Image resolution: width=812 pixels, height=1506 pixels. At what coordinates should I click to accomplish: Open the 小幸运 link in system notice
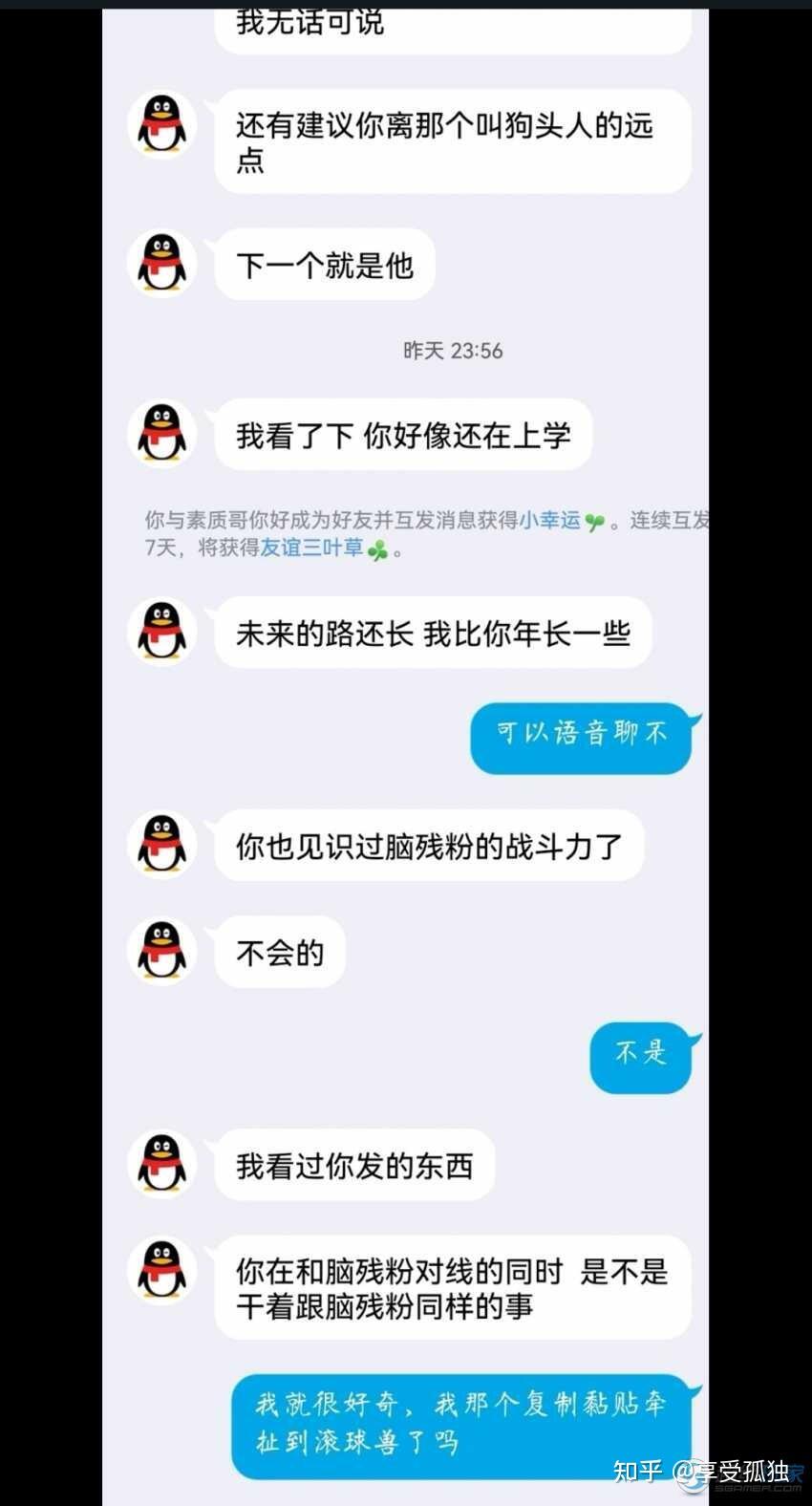550,521
